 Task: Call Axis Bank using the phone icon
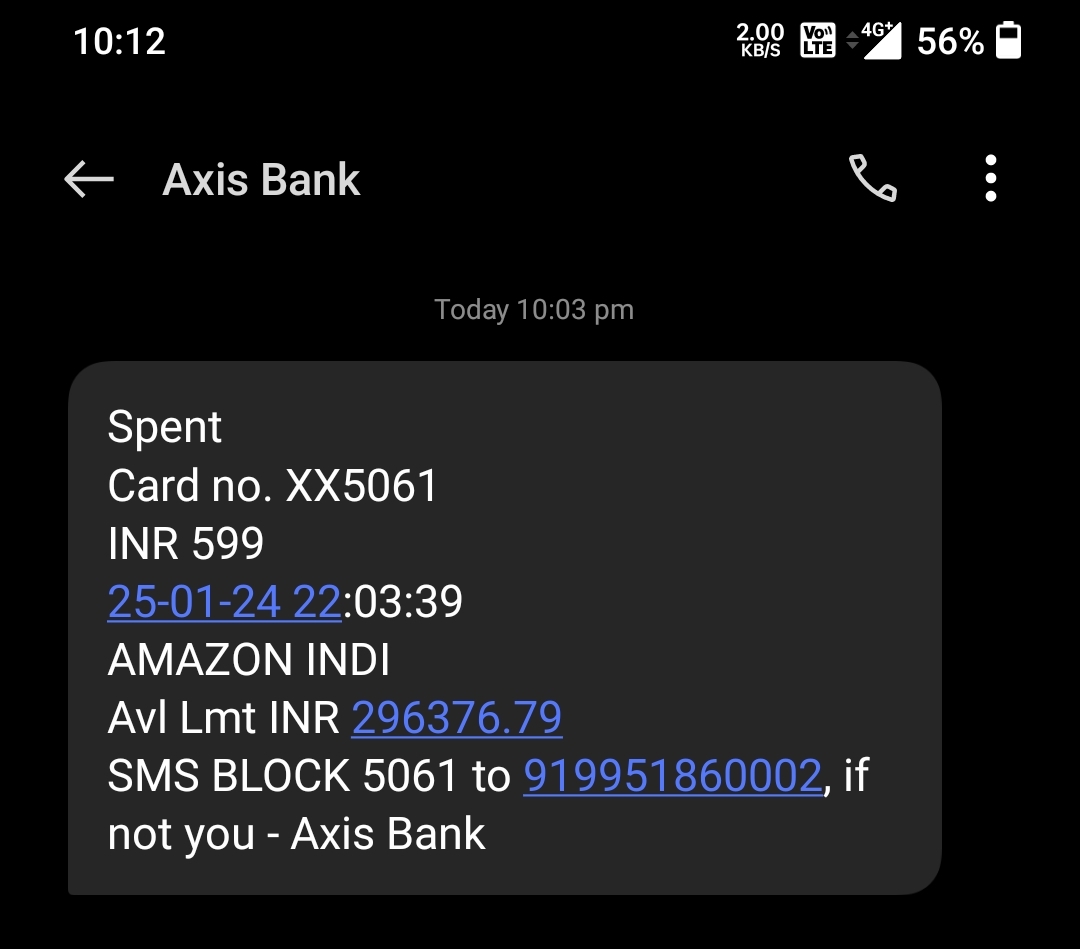[872, 179]
